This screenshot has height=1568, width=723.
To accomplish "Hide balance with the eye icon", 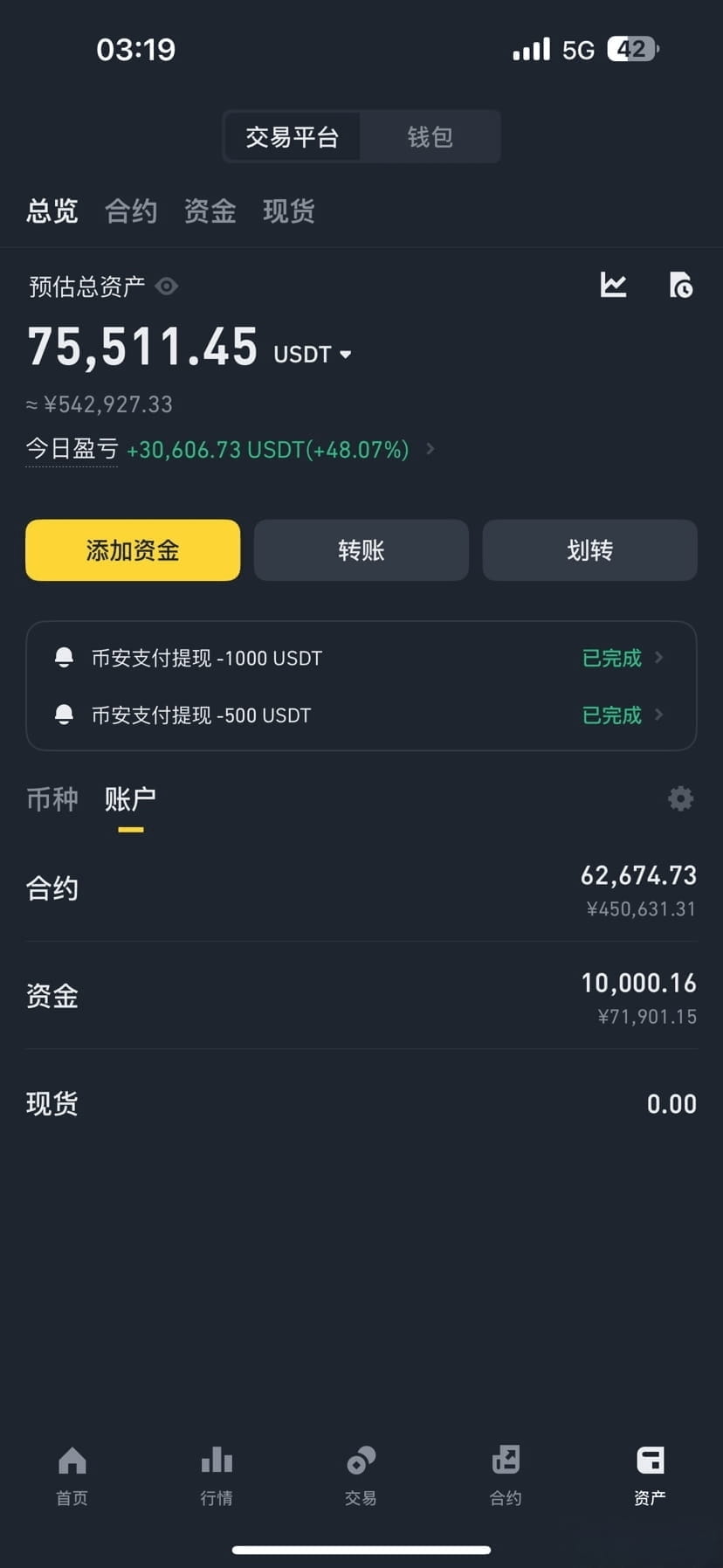I will coord(167,286).
